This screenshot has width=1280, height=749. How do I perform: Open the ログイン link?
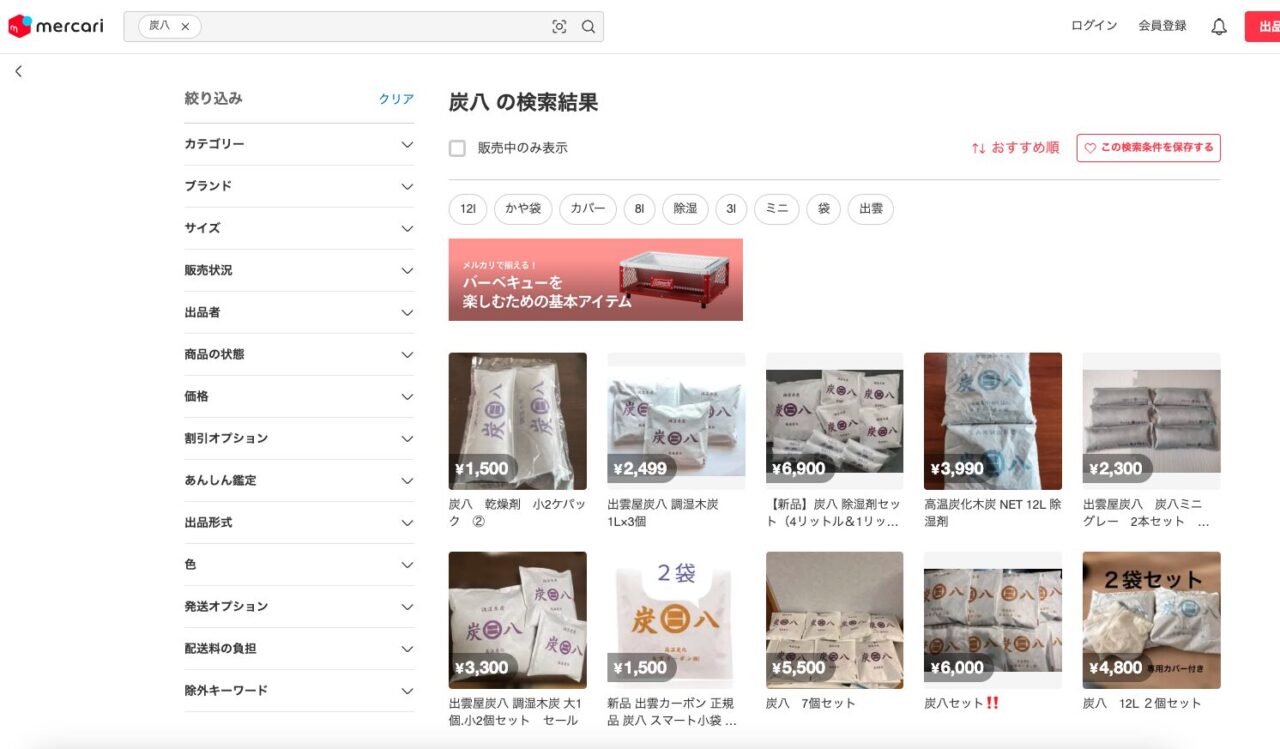click(1093, 26)
